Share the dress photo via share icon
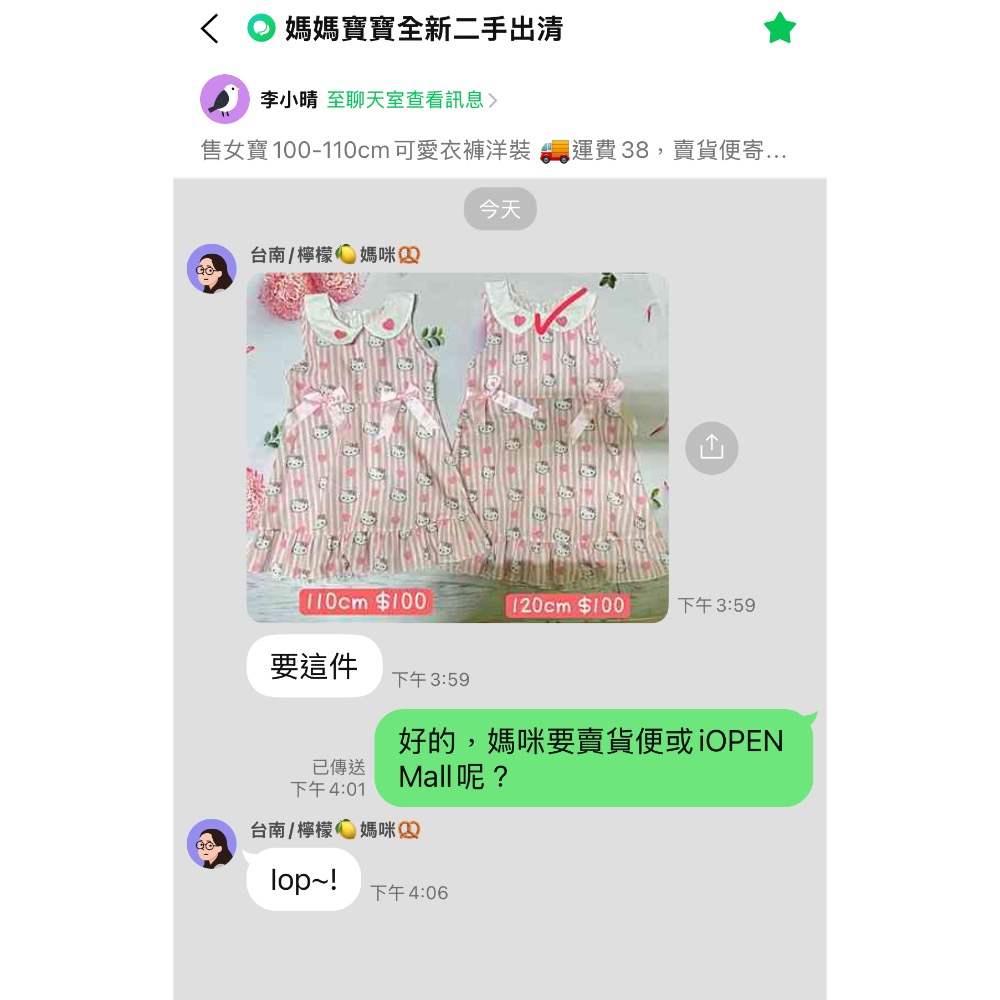 pyautogui.click(x=711, y=448)
